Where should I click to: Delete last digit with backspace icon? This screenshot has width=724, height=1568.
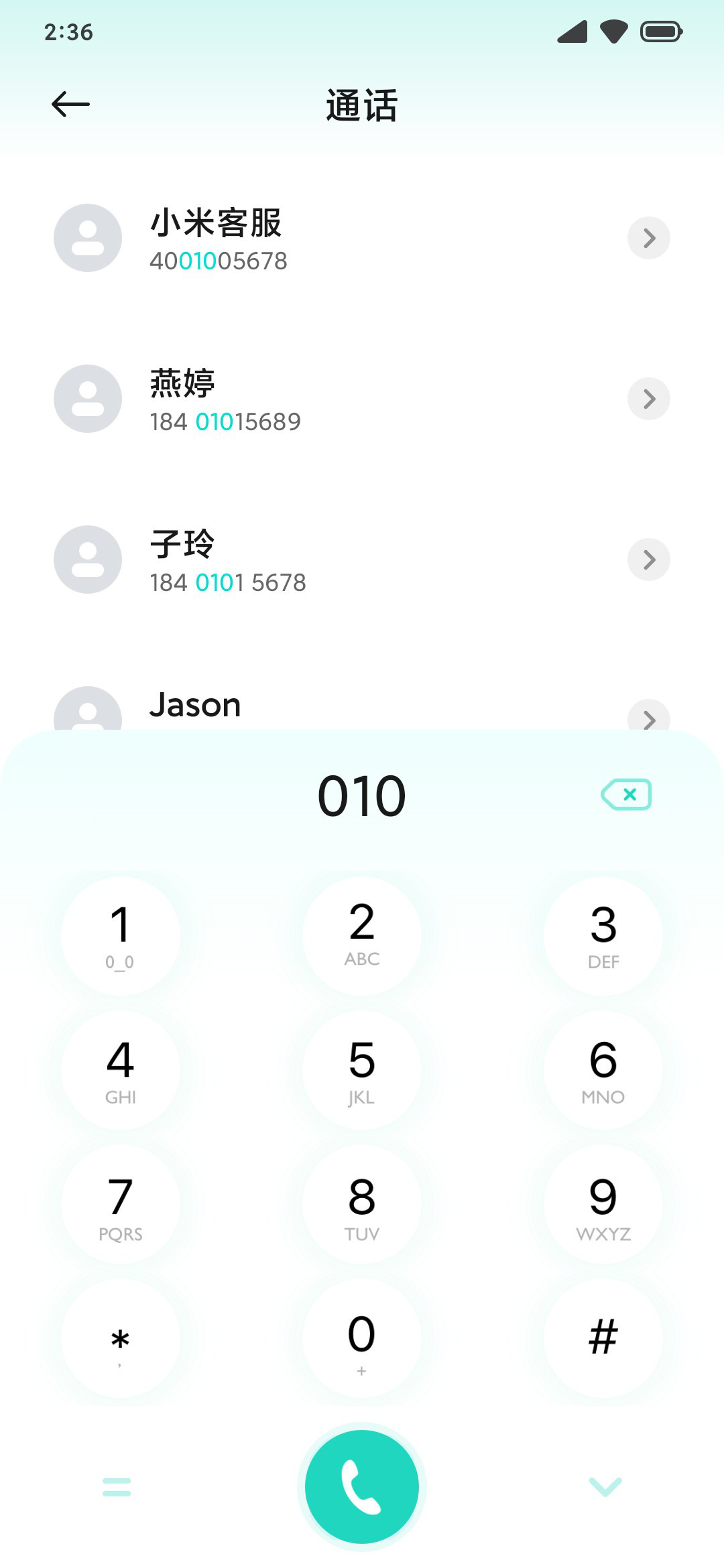627,795
